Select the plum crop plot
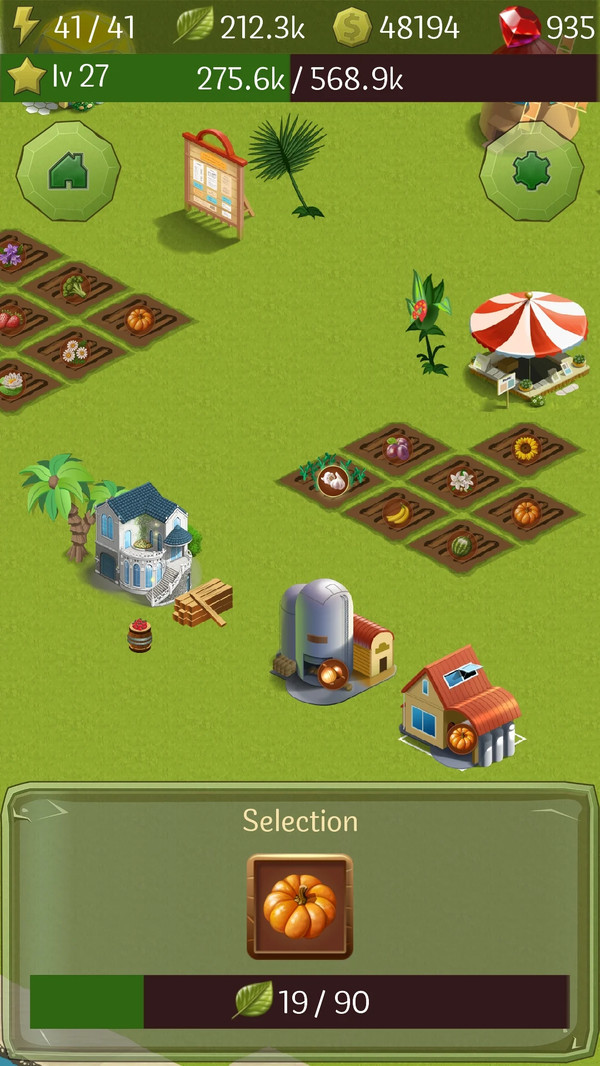600x1066 pixels. pyautogui.click(x=398, y=449)
